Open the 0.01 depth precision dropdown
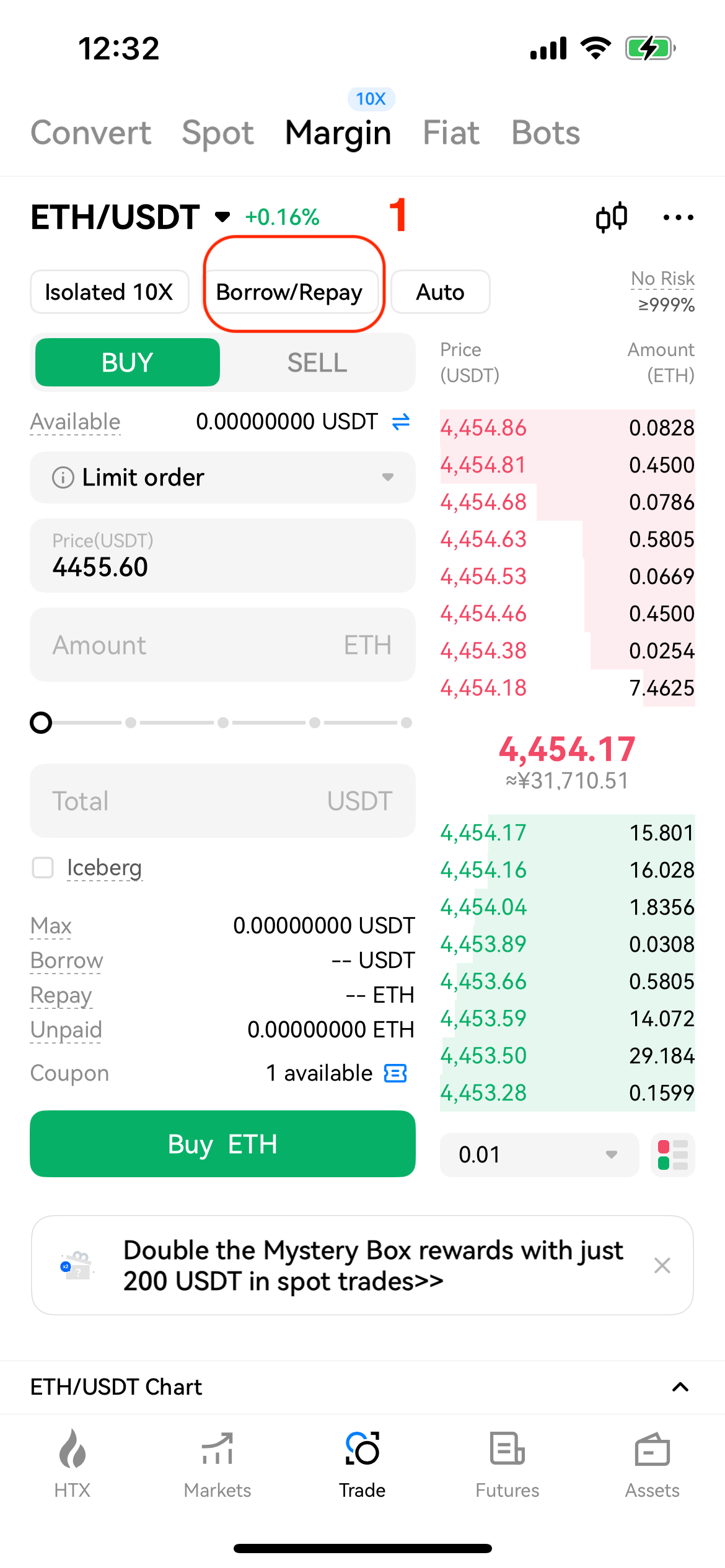Image resolution: width=725 pixels, height=1568 pixels. pyautogui.click(x=538, y=1154)
